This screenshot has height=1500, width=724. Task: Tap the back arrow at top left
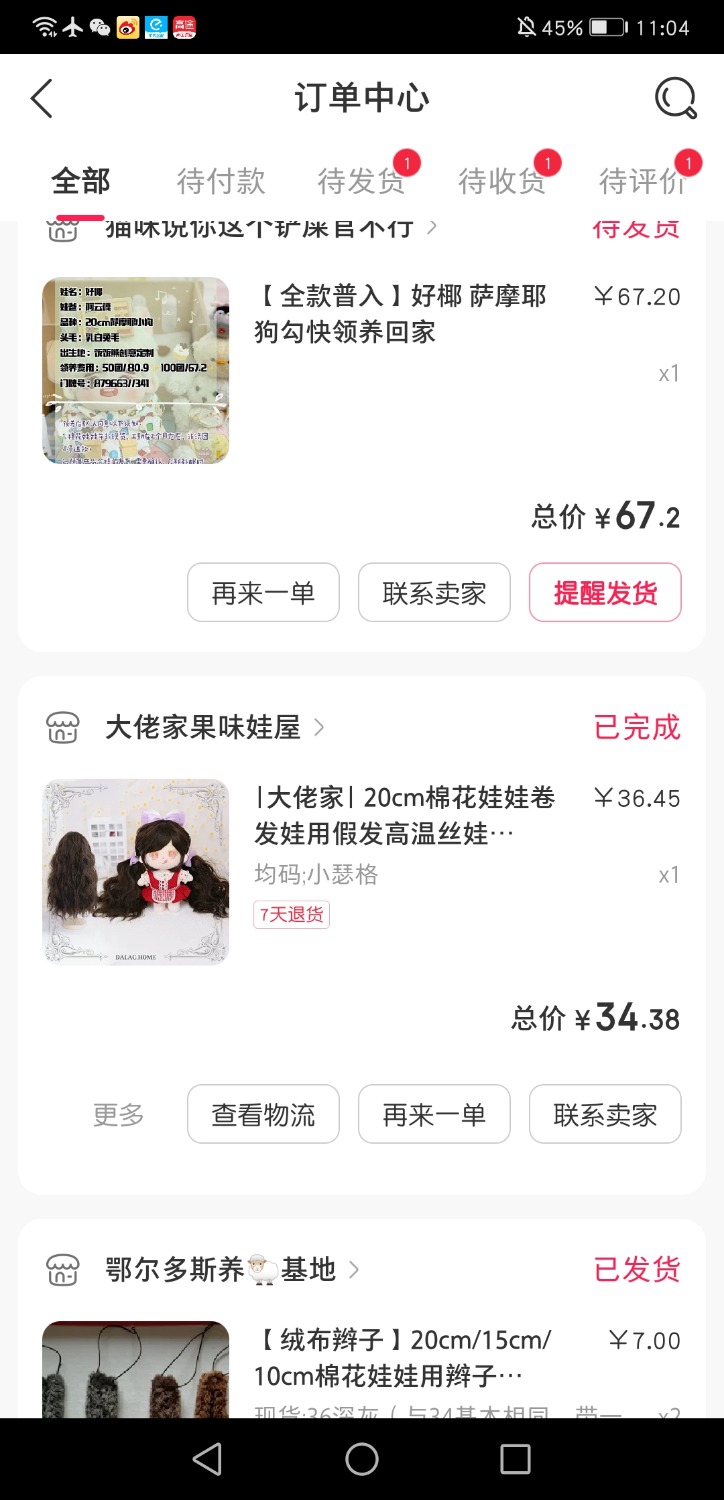(40, 97)
